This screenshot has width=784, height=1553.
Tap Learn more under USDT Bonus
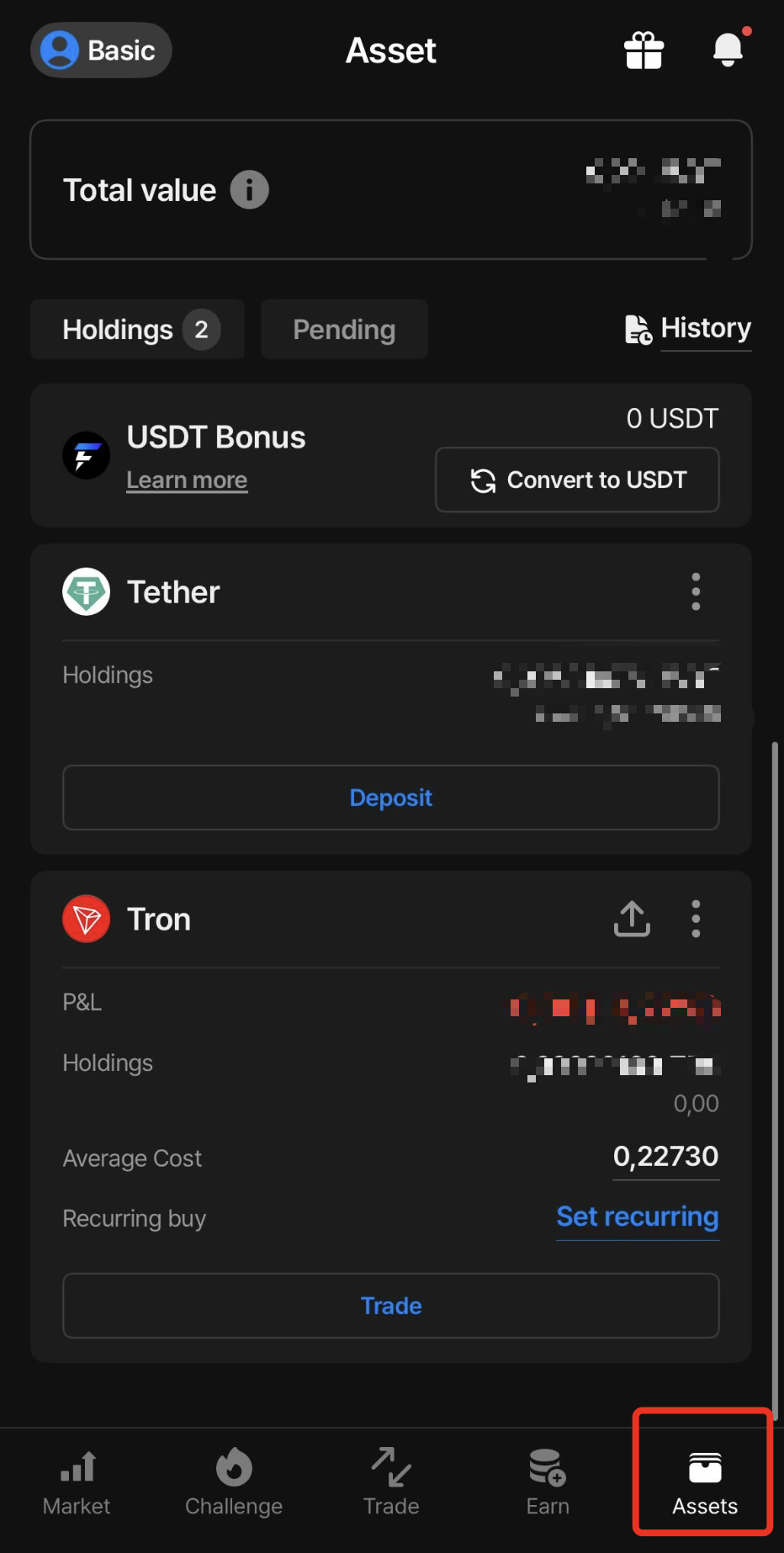pos(187,480)
